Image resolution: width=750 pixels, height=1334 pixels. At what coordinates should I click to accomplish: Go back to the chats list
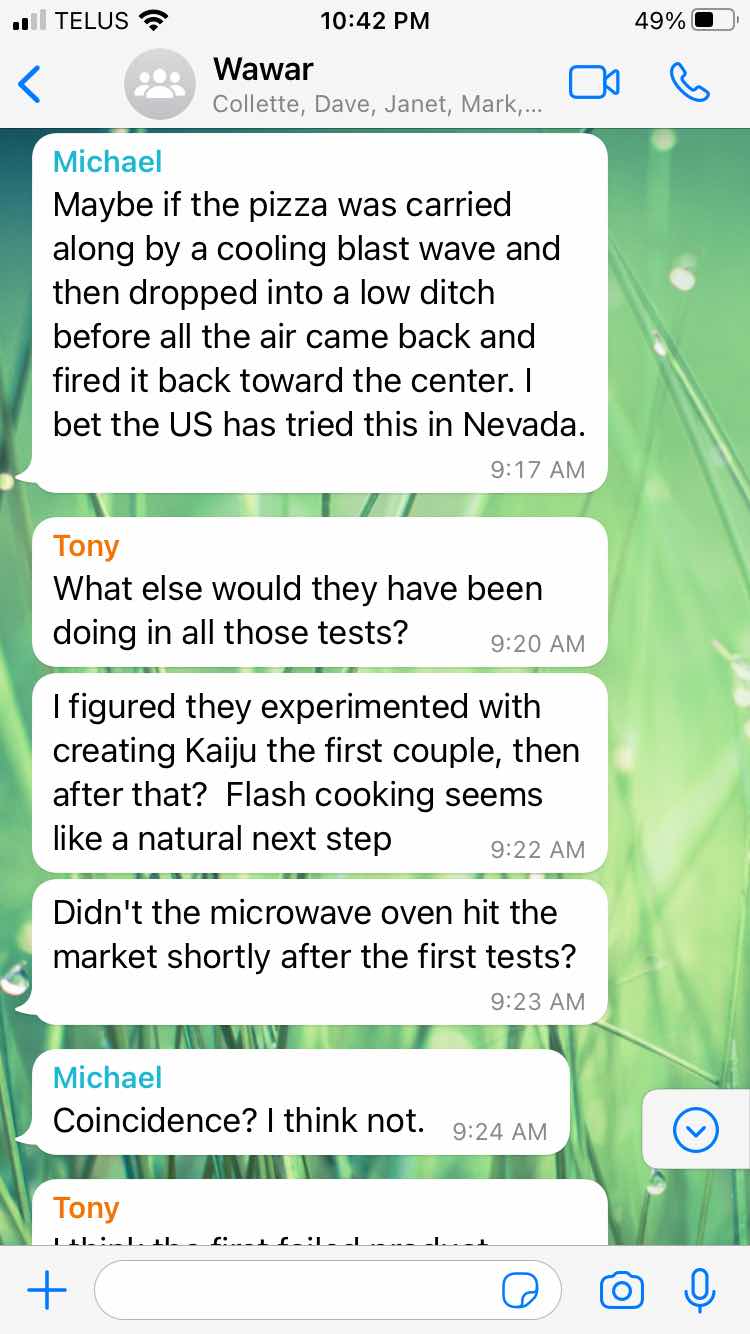[x=30, y=84]
